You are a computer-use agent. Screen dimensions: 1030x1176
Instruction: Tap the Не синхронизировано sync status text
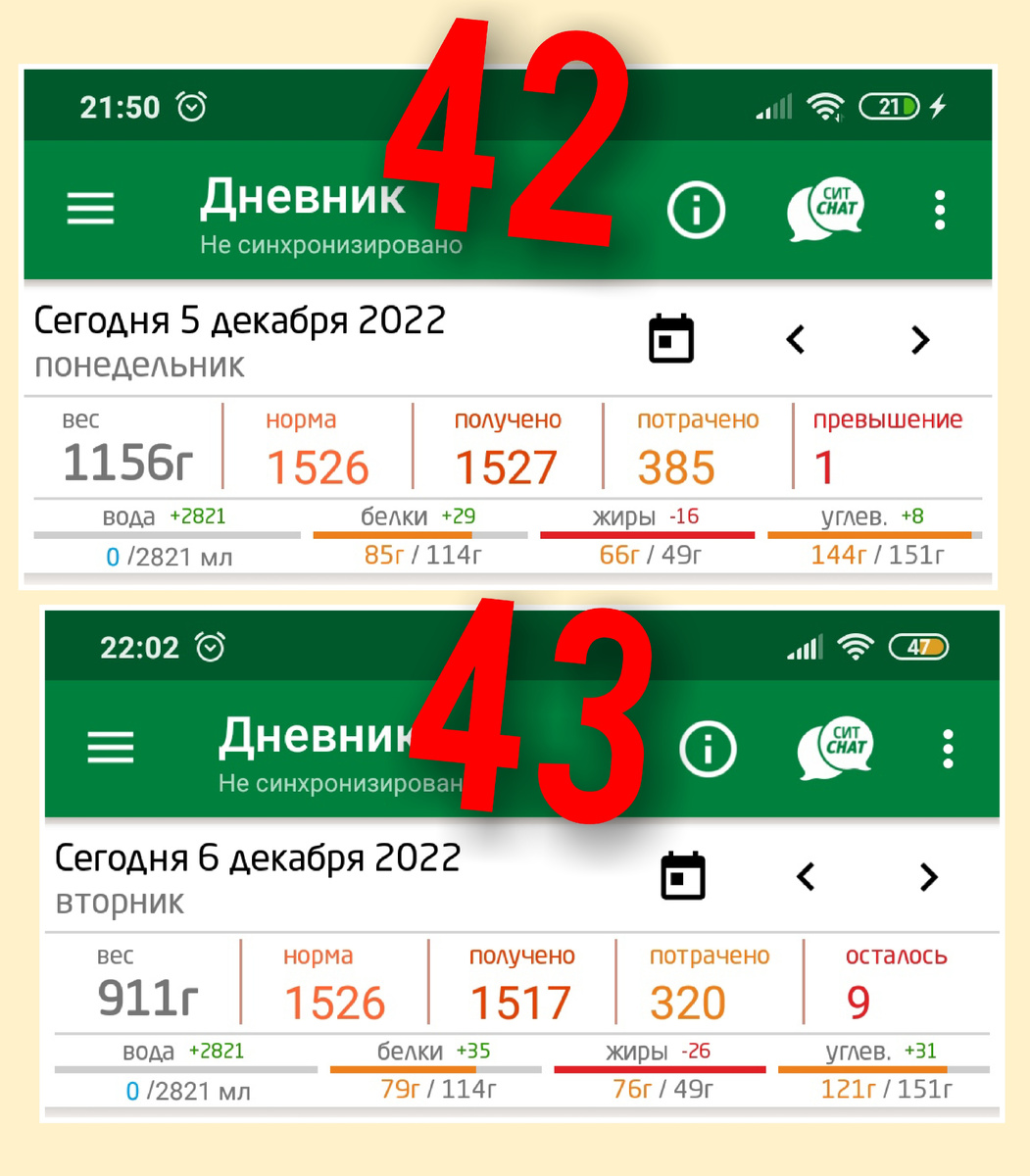pos(330,245)
